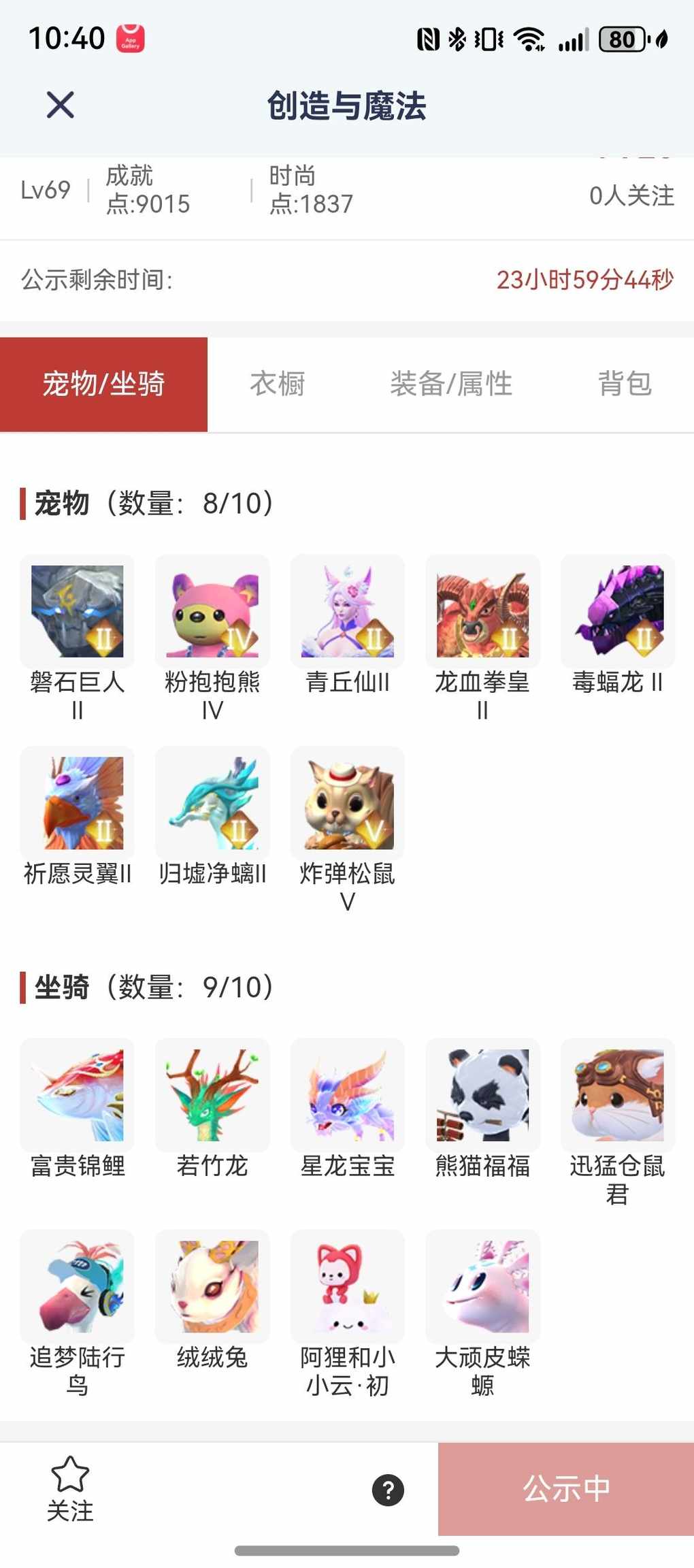Select the 宠物/坐骑 tab
694x1568 pixels.
(103, 384)
